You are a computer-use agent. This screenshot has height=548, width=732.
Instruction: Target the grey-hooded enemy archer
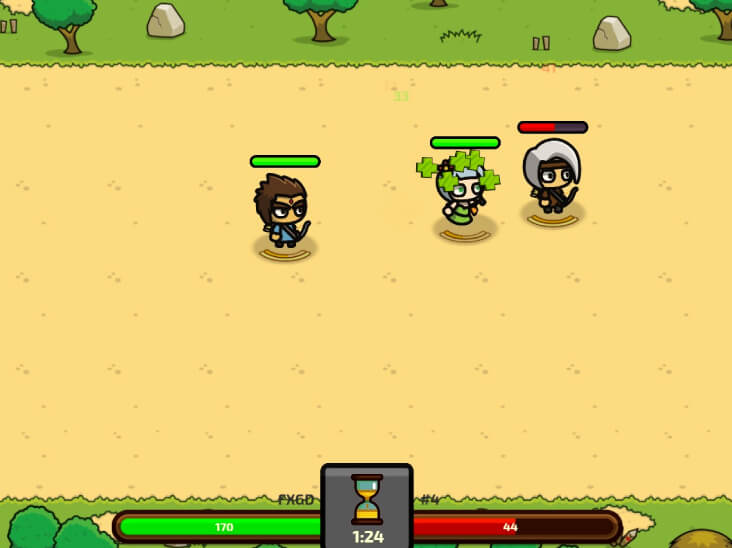pos(552,180)
